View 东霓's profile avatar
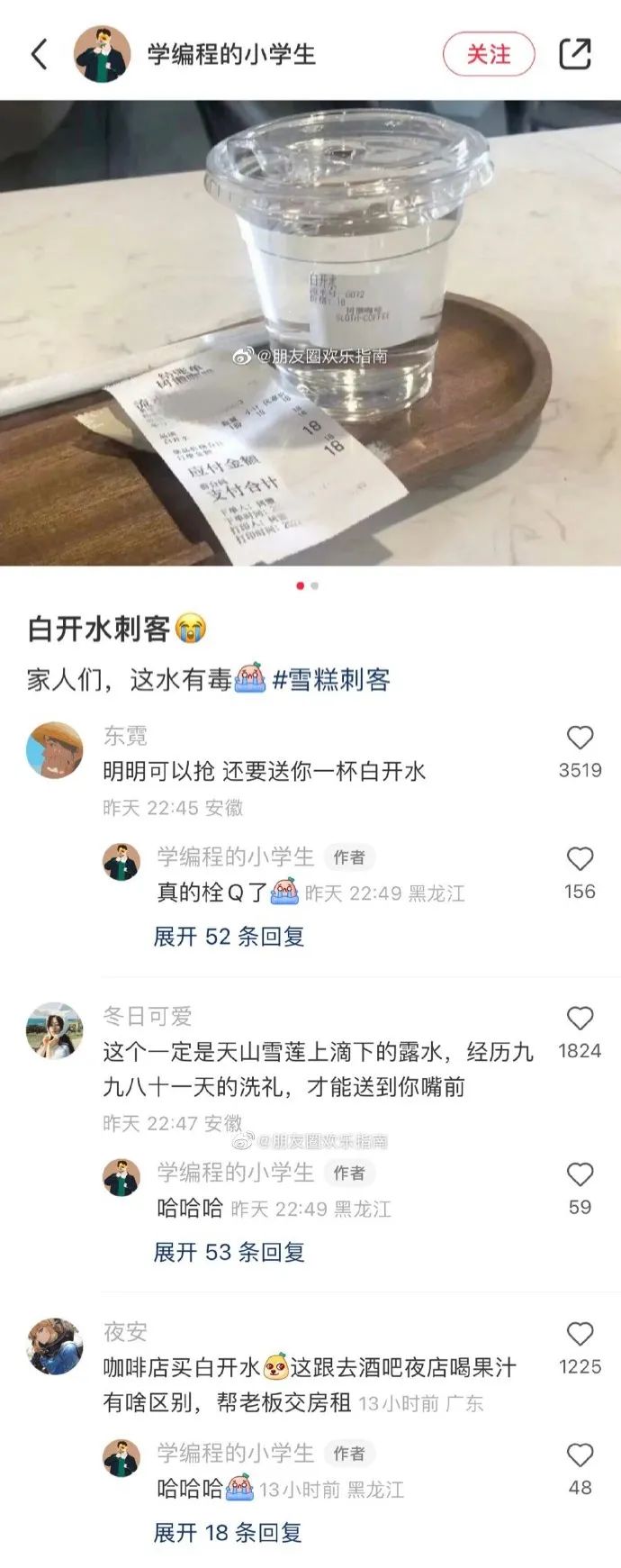Image resolution: width=621 pixels, height=1568 pixels. click(x=54, y=750)
